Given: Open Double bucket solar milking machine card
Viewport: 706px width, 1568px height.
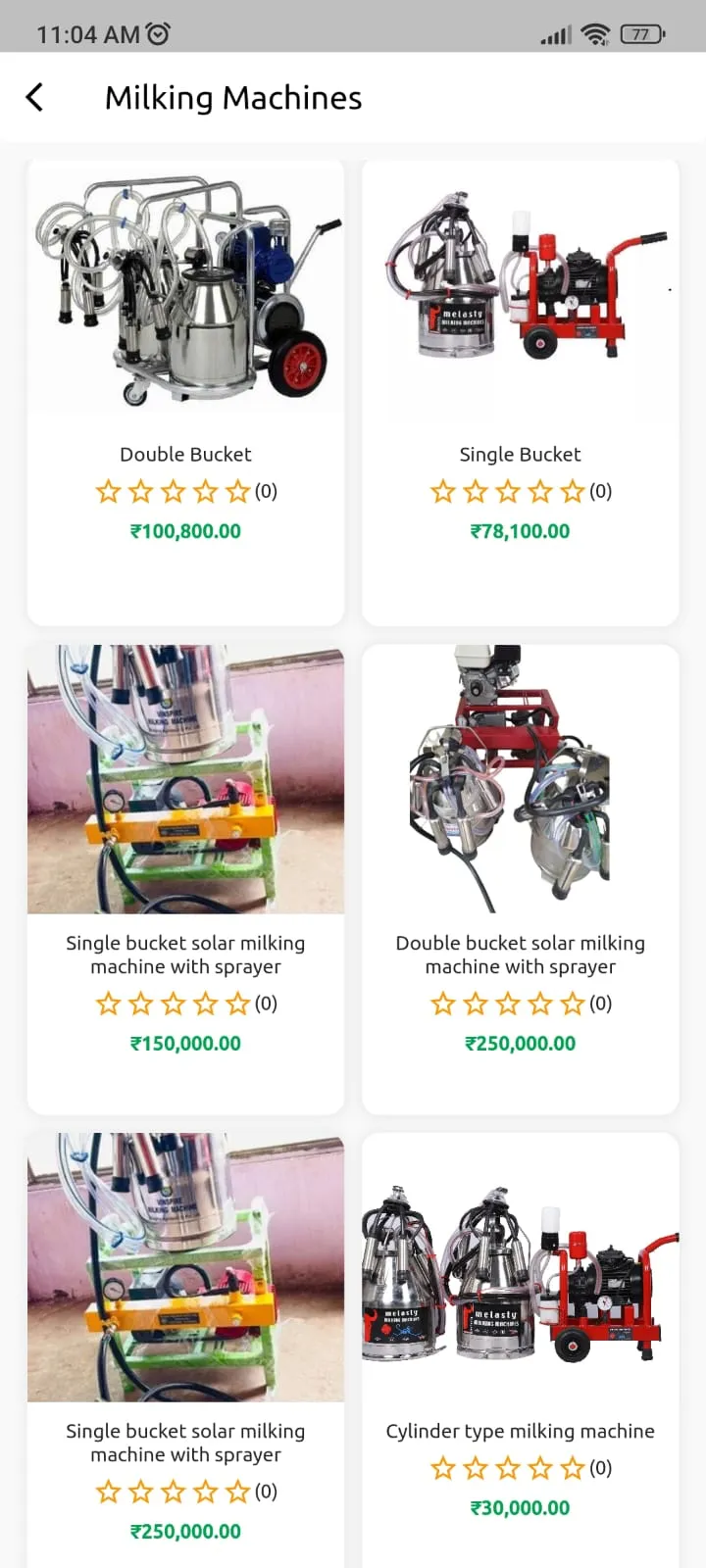Looking at the screenshot, I should click(x=520, y=878).
